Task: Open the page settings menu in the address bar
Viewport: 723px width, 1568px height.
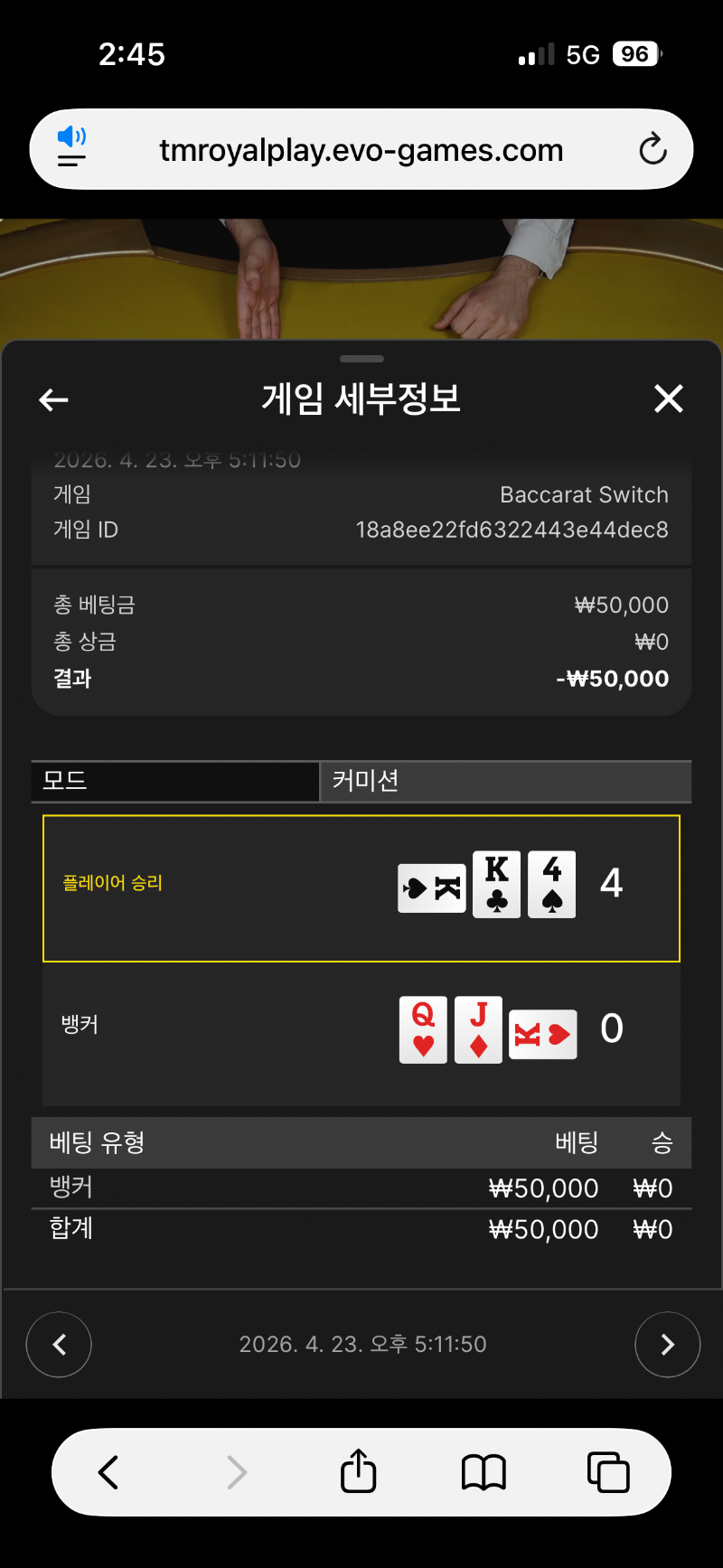Action: (72, 148)
